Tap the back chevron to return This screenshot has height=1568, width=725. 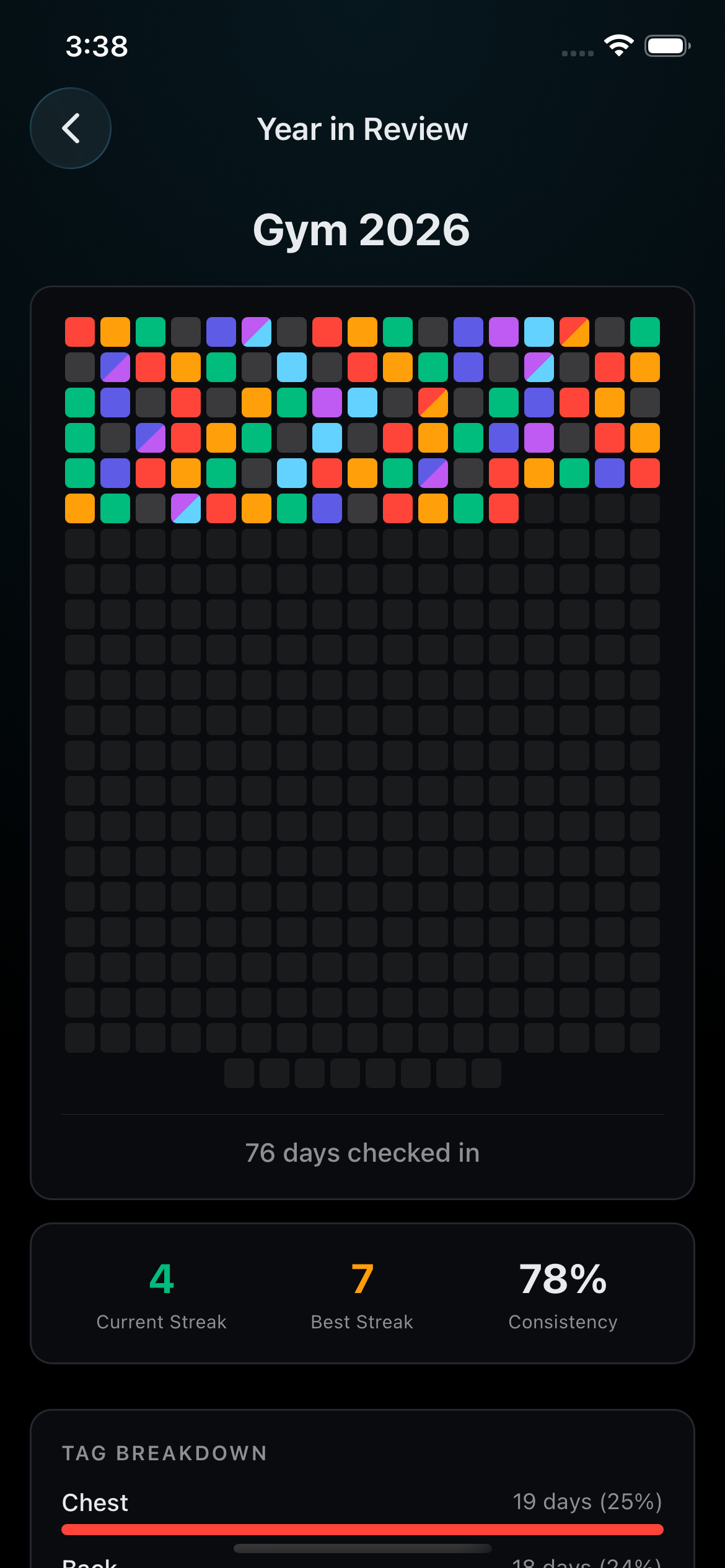(x=71, y=128)
